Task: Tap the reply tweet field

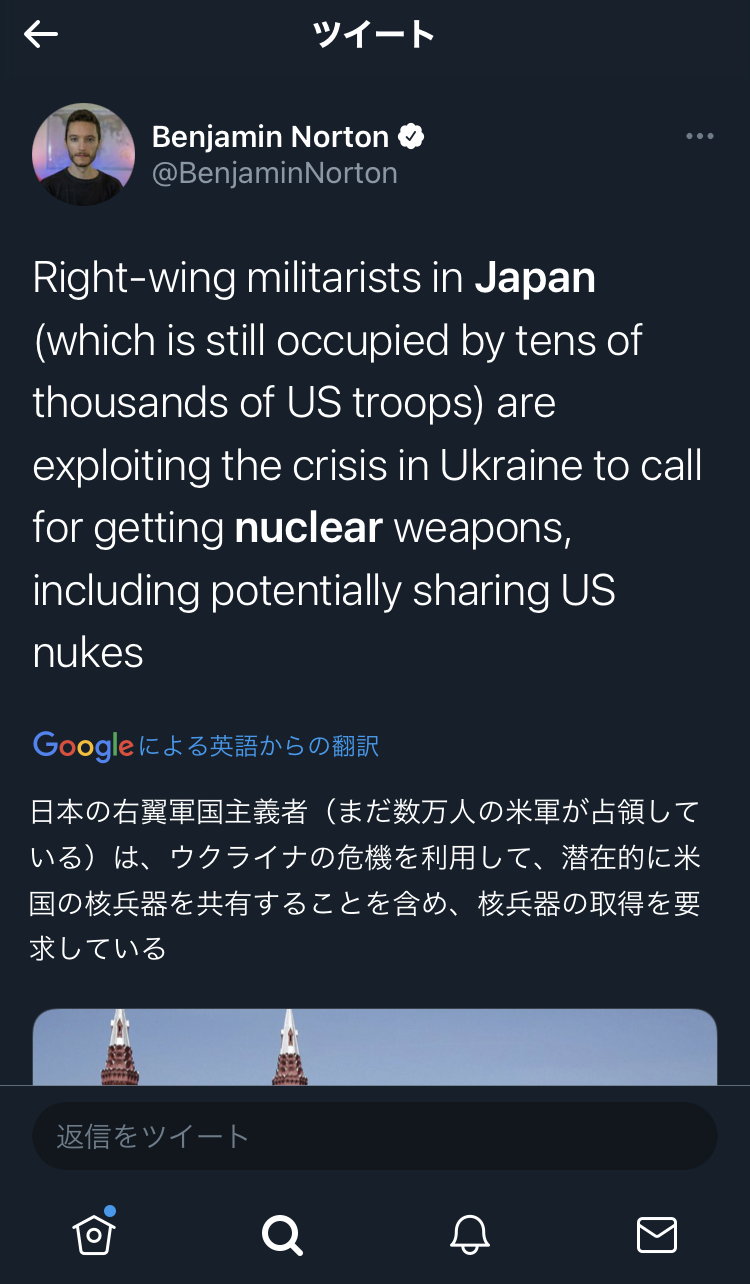Action: pos(375,1136)
